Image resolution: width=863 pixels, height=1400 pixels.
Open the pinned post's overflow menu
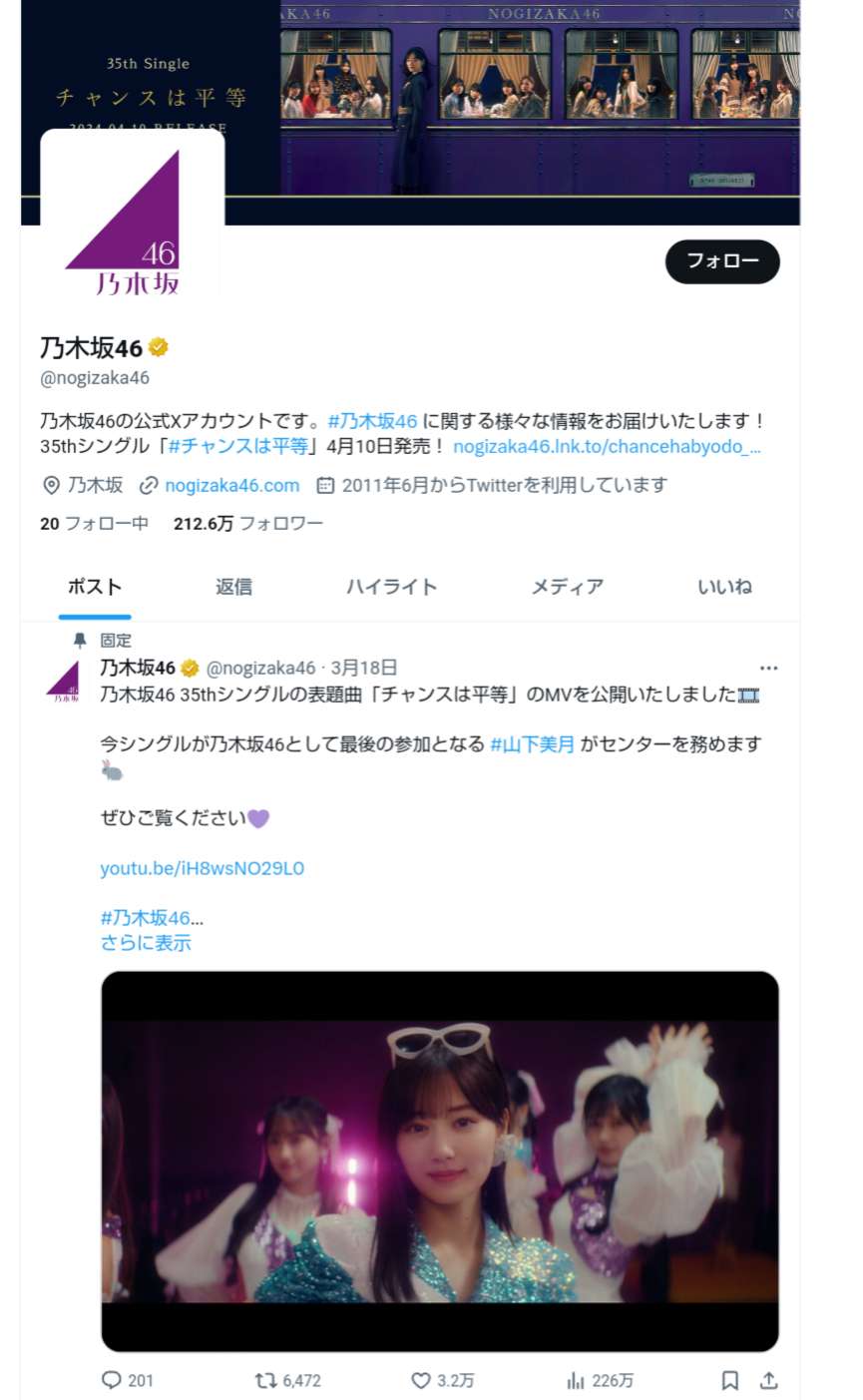(768, 668)
